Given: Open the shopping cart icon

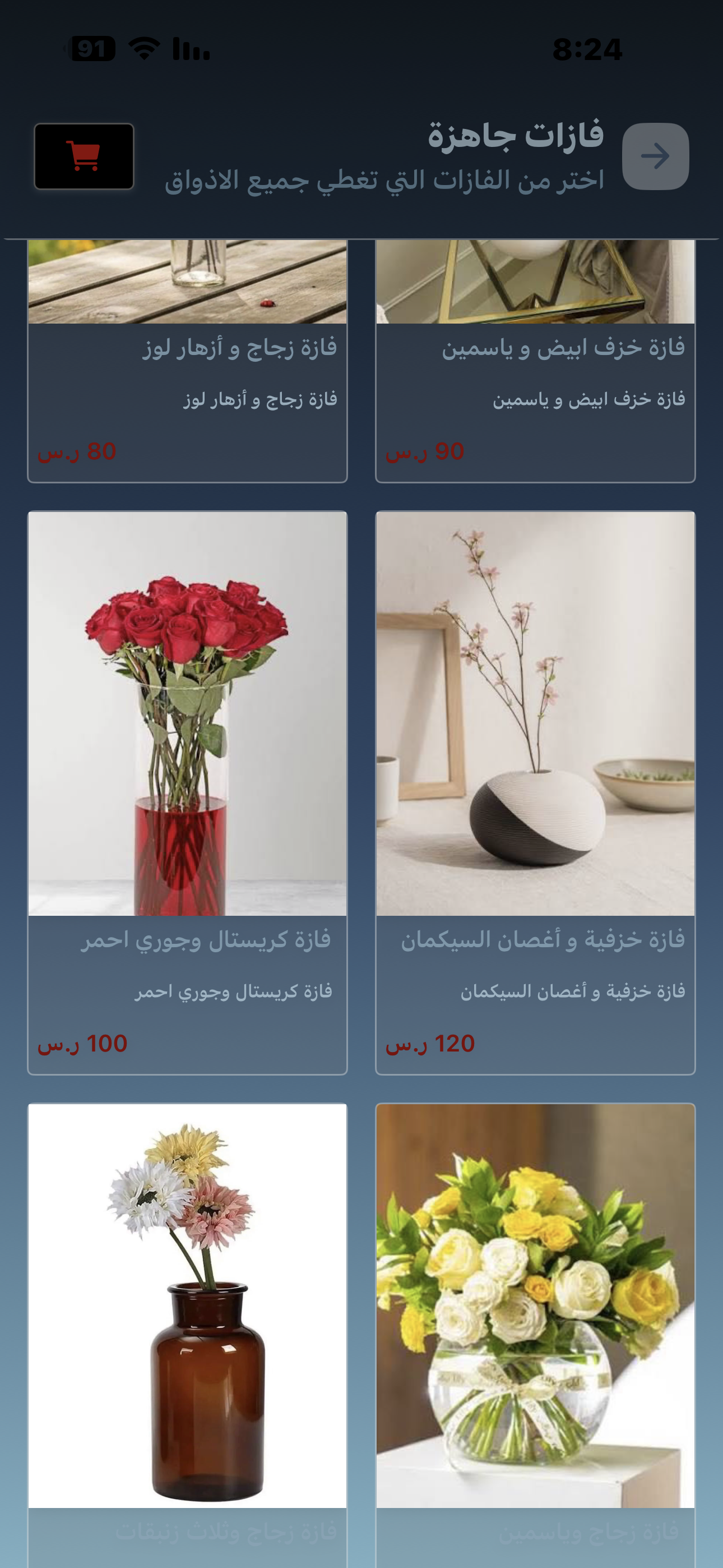Looking at the screenshot, I should (84, 156).
